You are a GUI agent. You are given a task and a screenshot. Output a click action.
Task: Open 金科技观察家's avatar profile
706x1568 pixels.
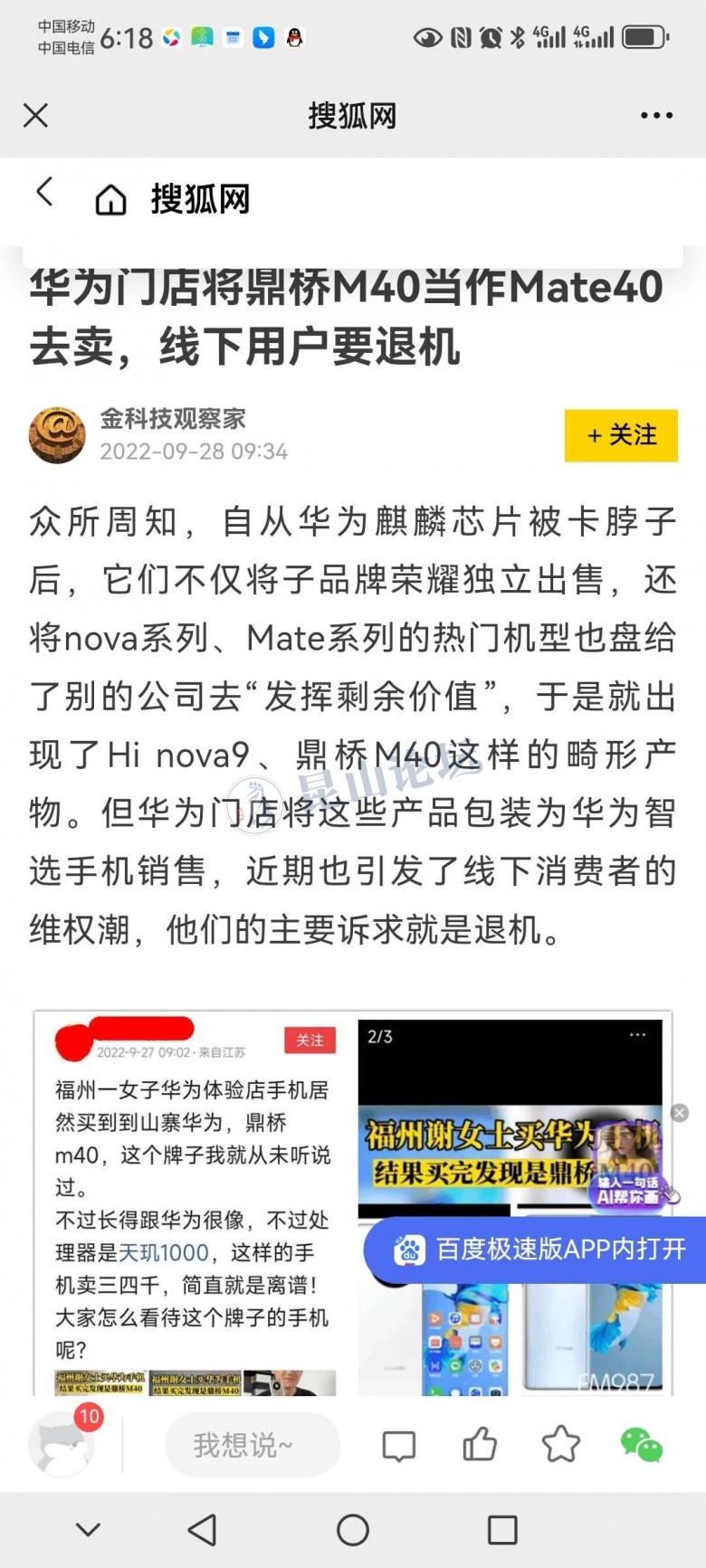57,435
